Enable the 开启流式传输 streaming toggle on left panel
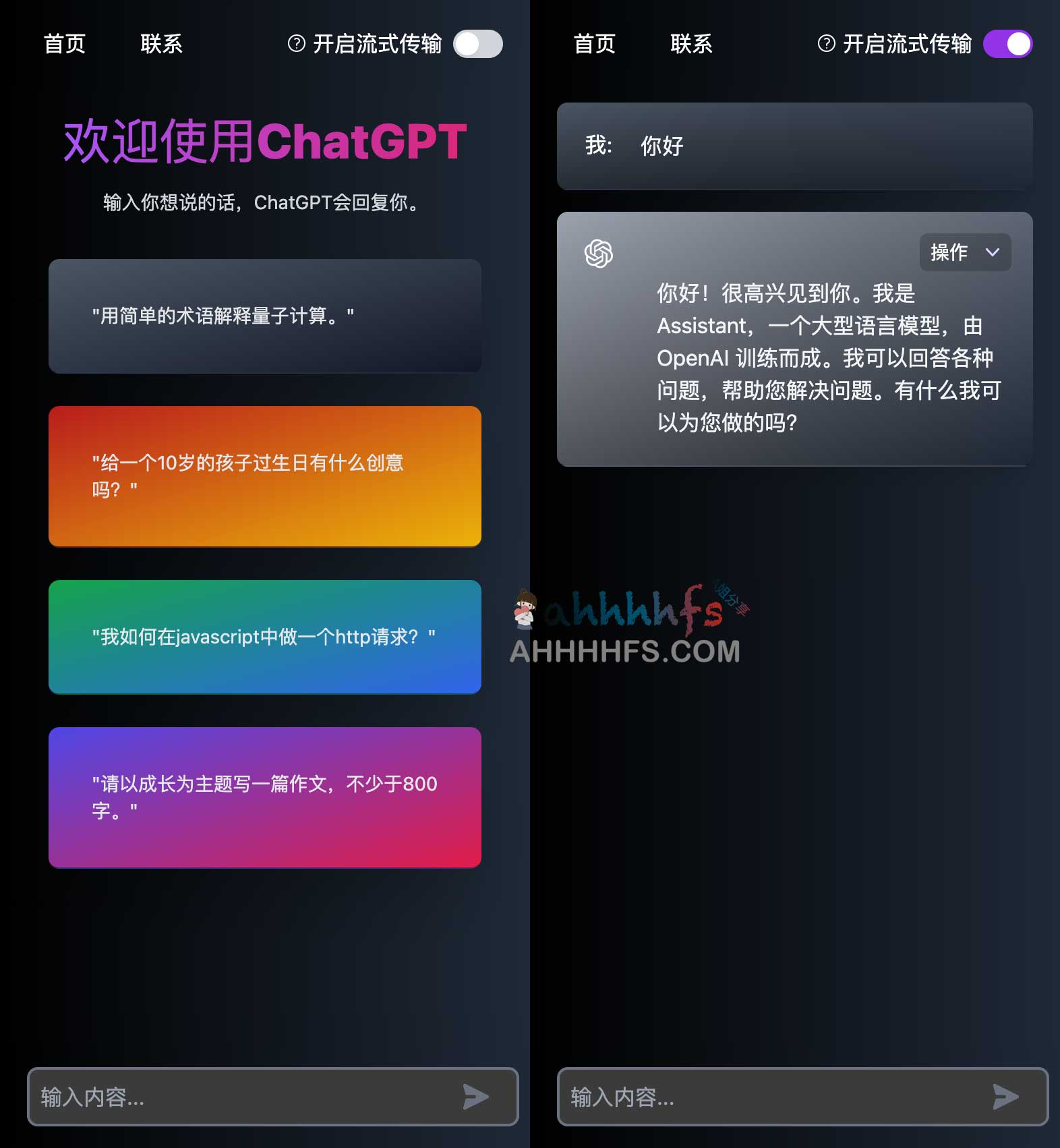Screen dimensions: 1060x1148 [478, 43]
